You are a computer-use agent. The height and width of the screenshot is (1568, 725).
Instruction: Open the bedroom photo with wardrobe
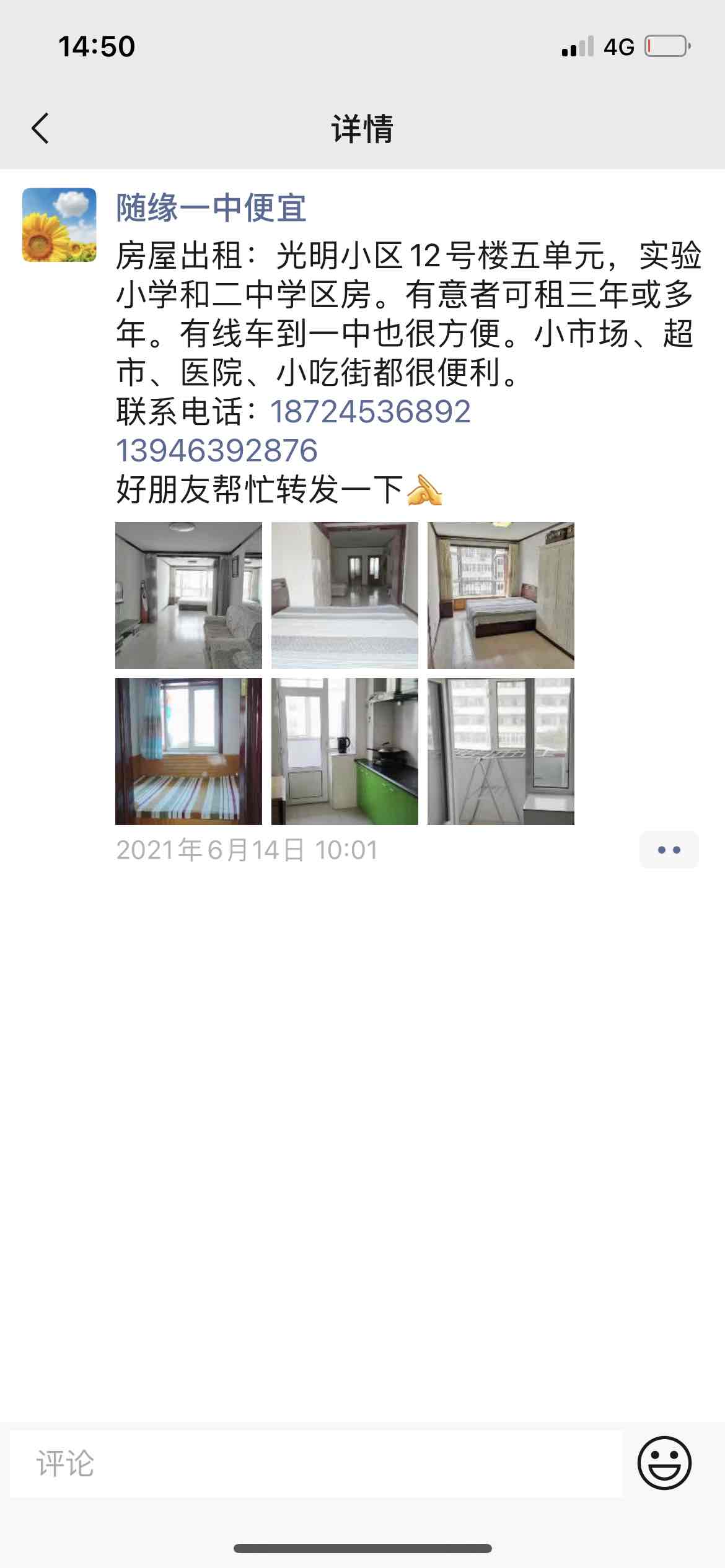coord(501,595)
